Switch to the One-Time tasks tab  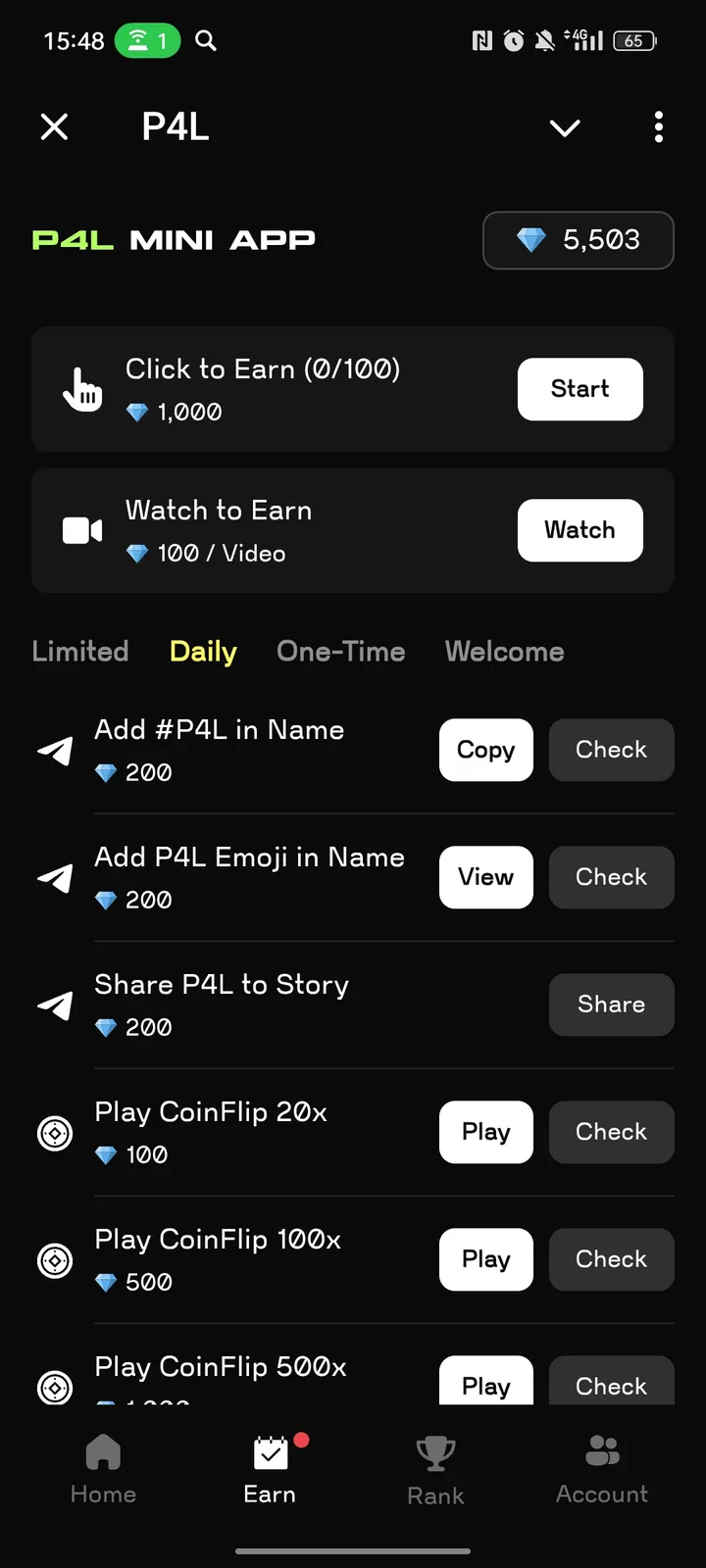(341, 651)
